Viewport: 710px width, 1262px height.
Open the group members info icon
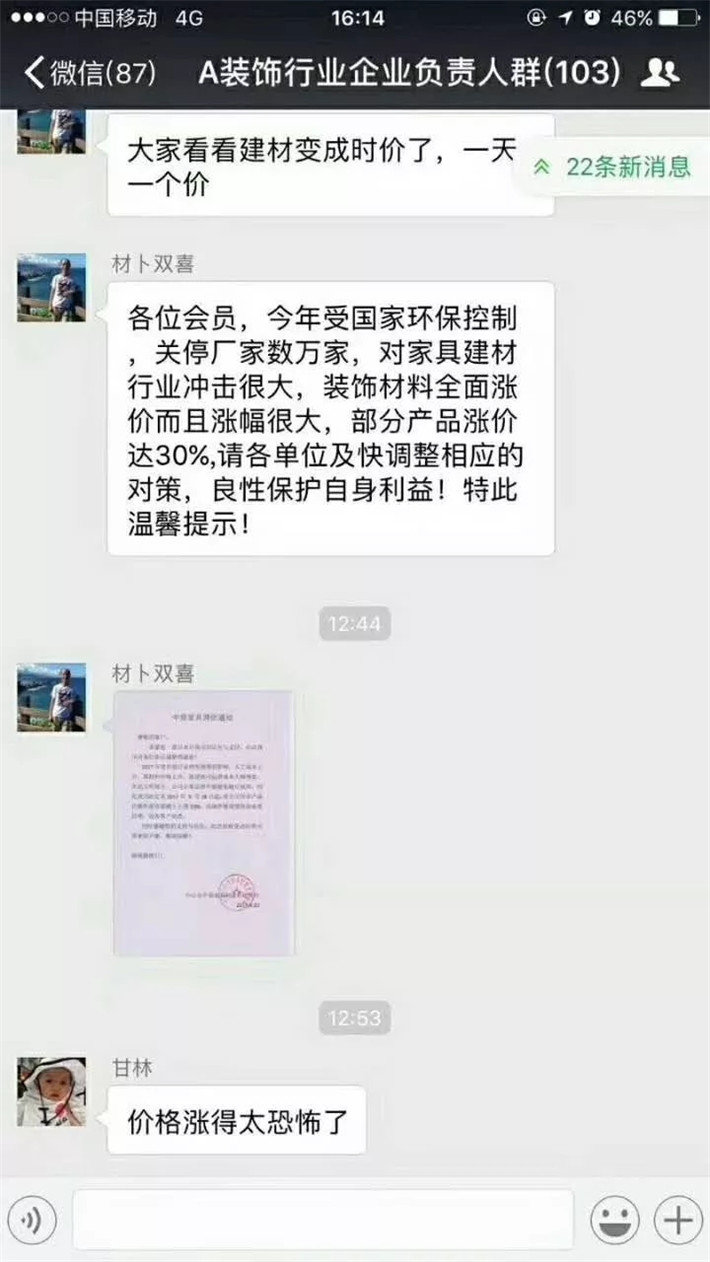(x=660, y=73)
